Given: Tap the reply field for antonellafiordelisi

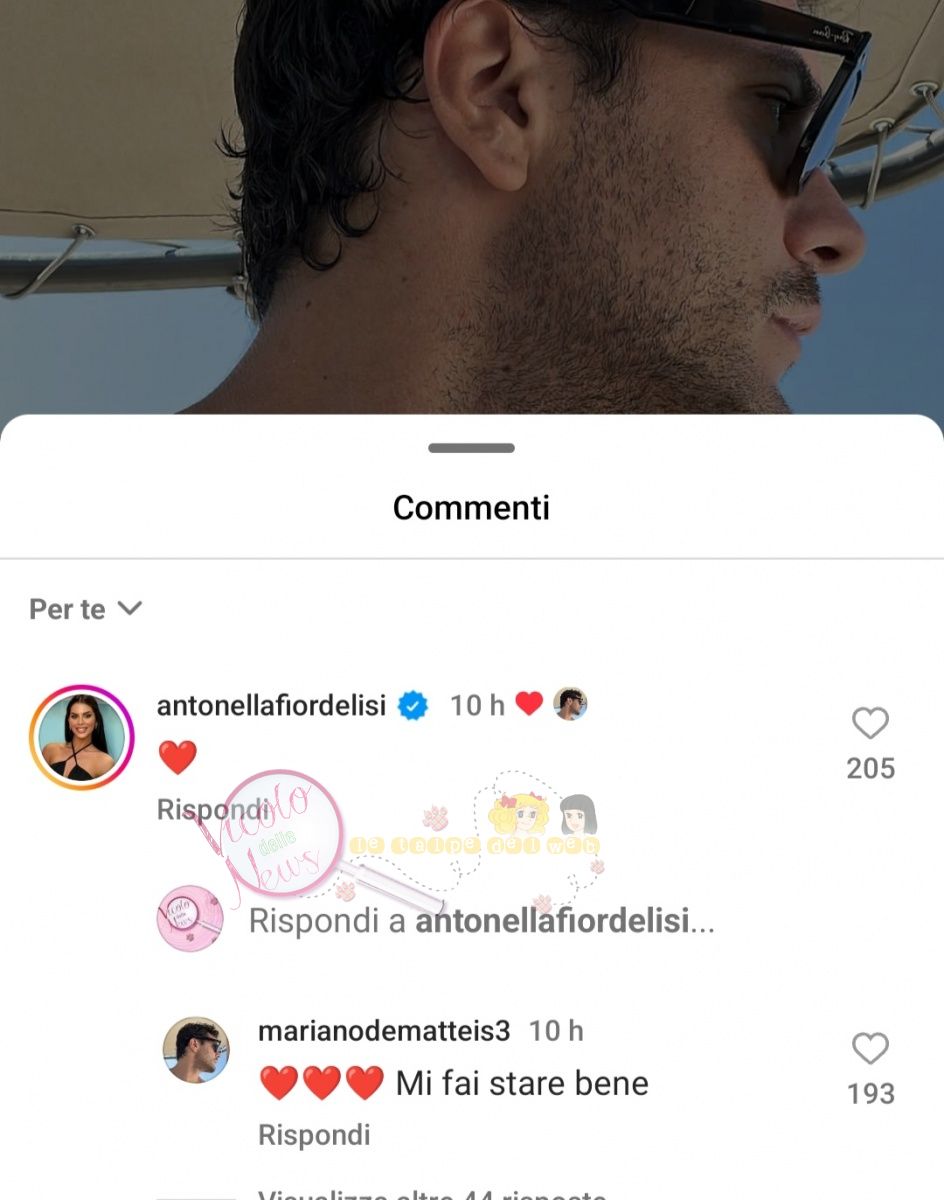Looking at the screenshot, I should pos(480,921).
